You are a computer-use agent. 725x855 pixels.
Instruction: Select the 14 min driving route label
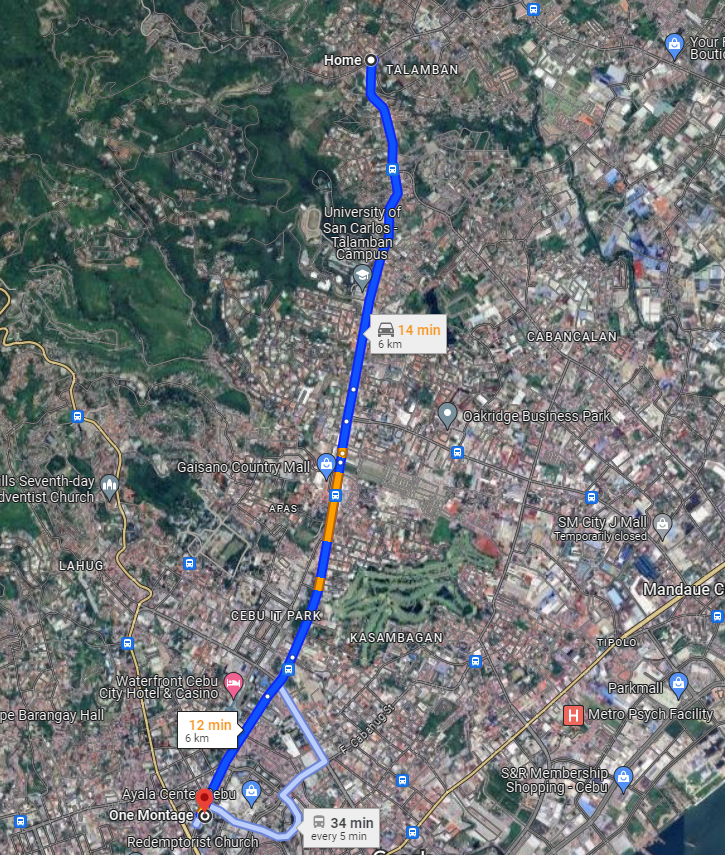408,335
